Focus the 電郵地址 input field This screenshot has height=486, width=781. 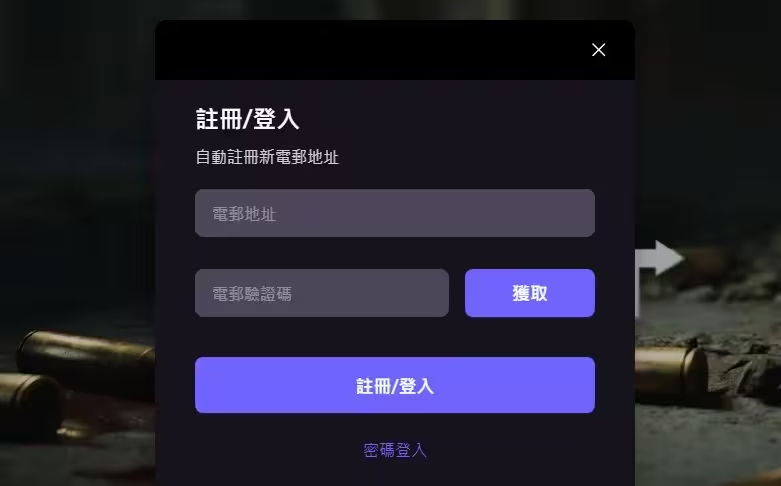[394, 213]
